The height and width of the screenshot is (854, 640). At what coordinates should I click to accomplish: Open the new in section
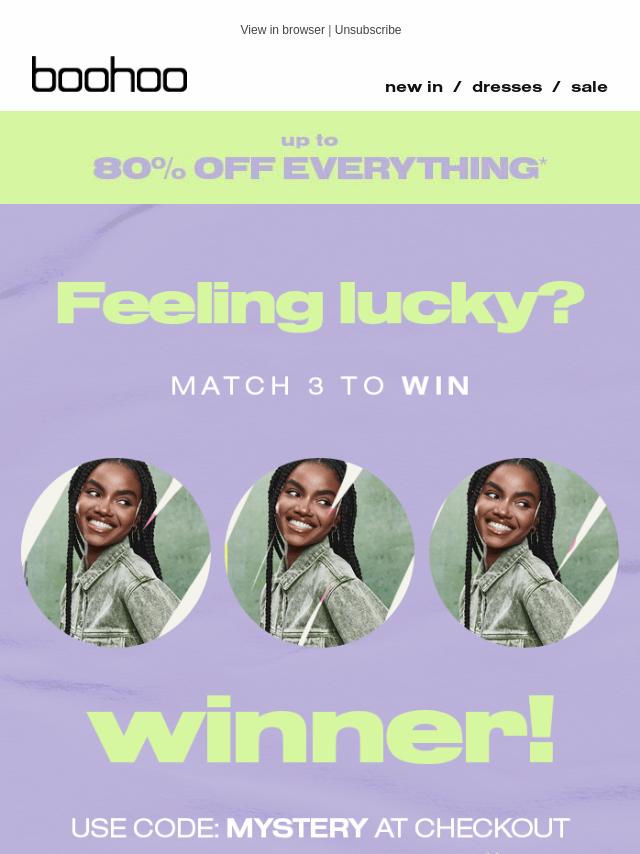tap(413, 87)
